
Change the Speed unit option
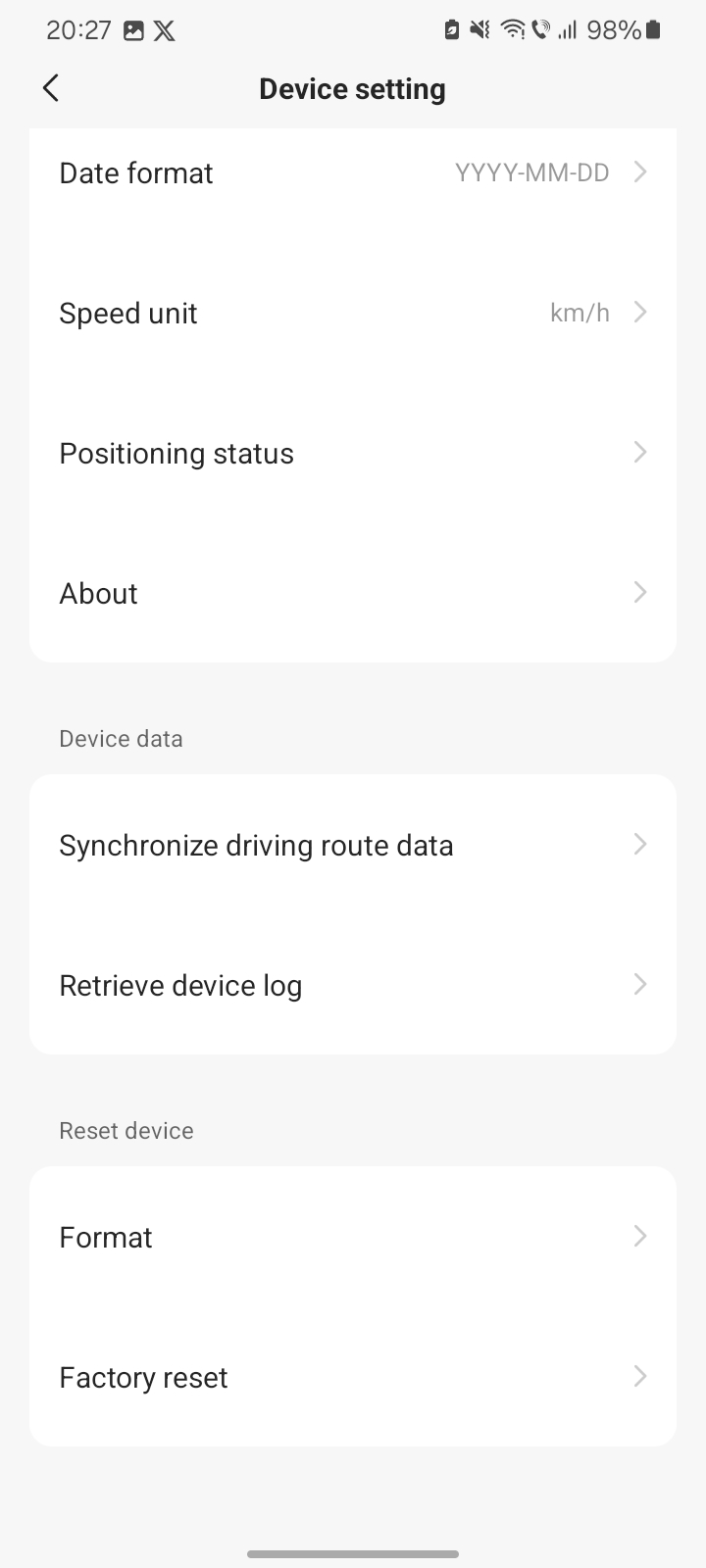click(x=353, y=313)
